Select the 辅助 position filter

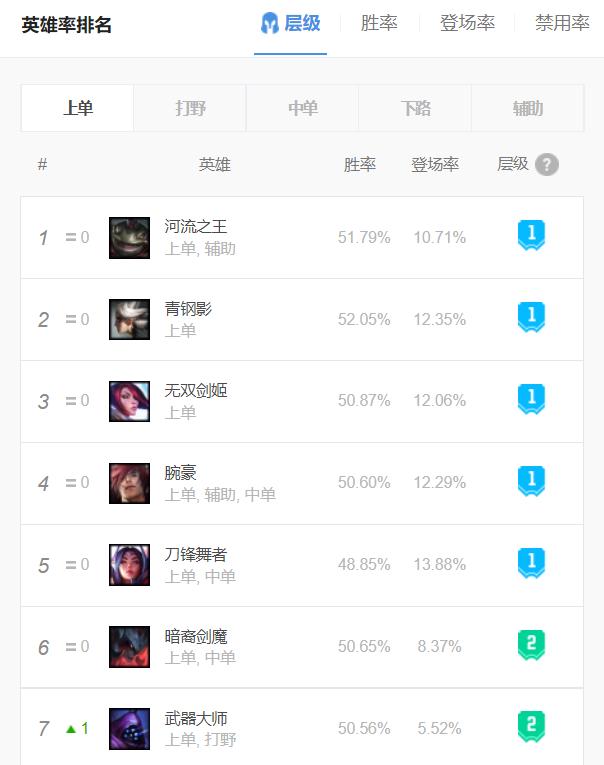click(527, 108)
